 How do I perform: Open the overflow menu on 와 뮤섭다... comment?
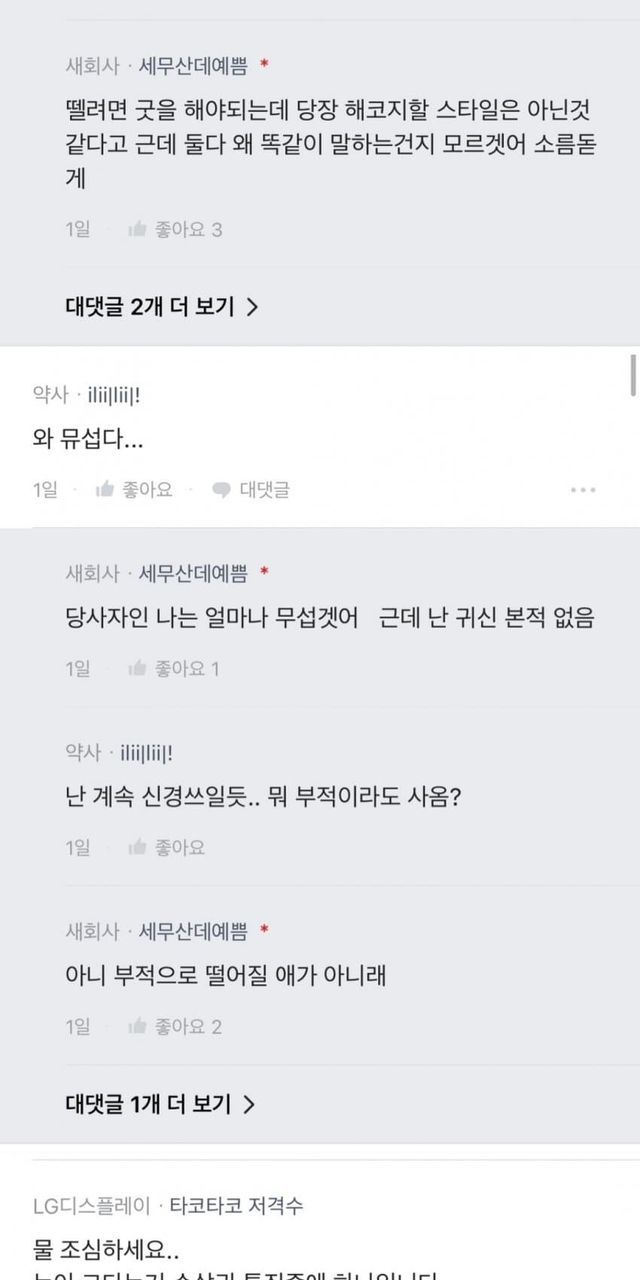pos(583,490)
